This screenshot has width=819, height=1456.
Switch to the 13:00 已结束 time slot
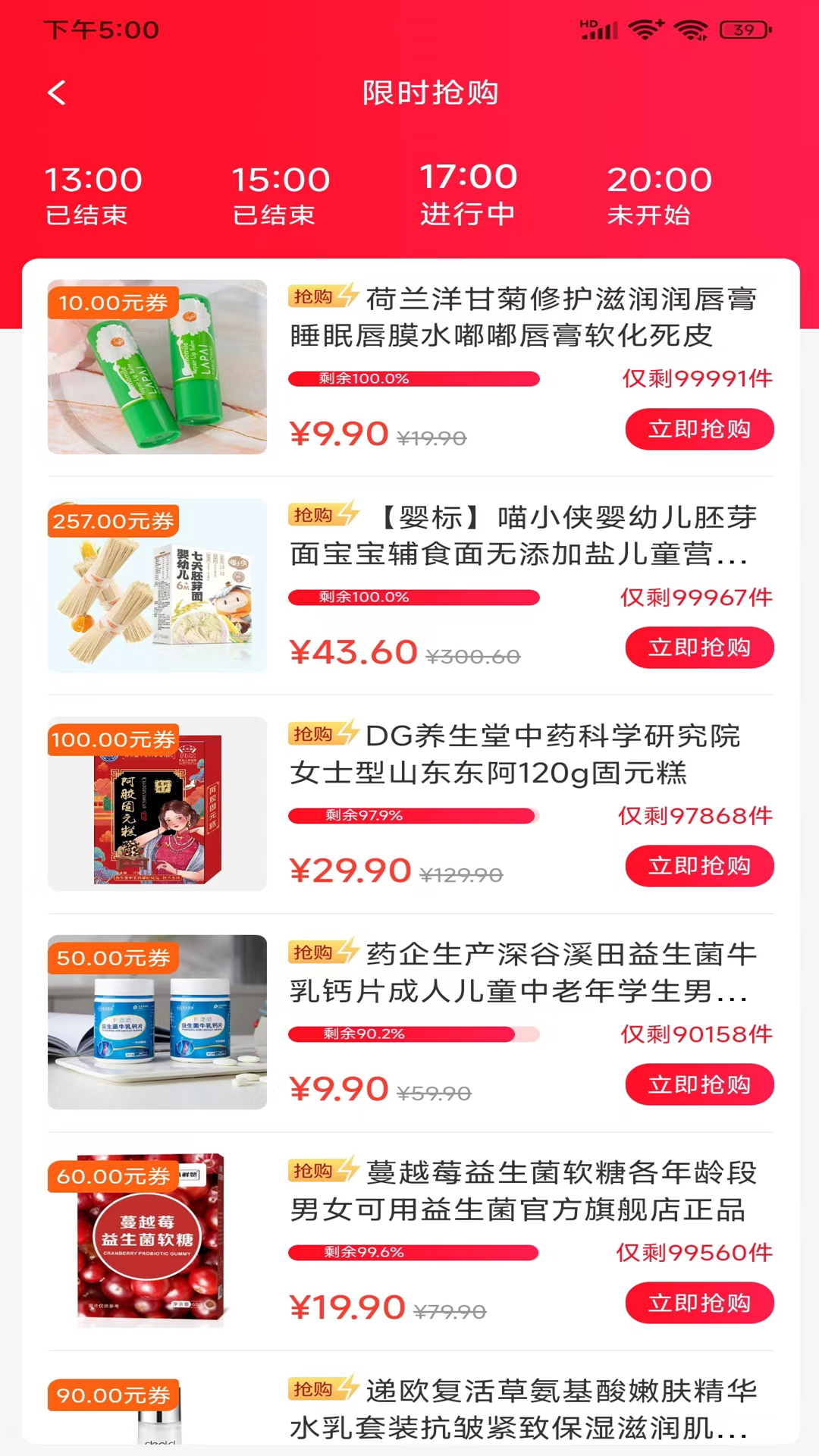(x=93, y=195)
